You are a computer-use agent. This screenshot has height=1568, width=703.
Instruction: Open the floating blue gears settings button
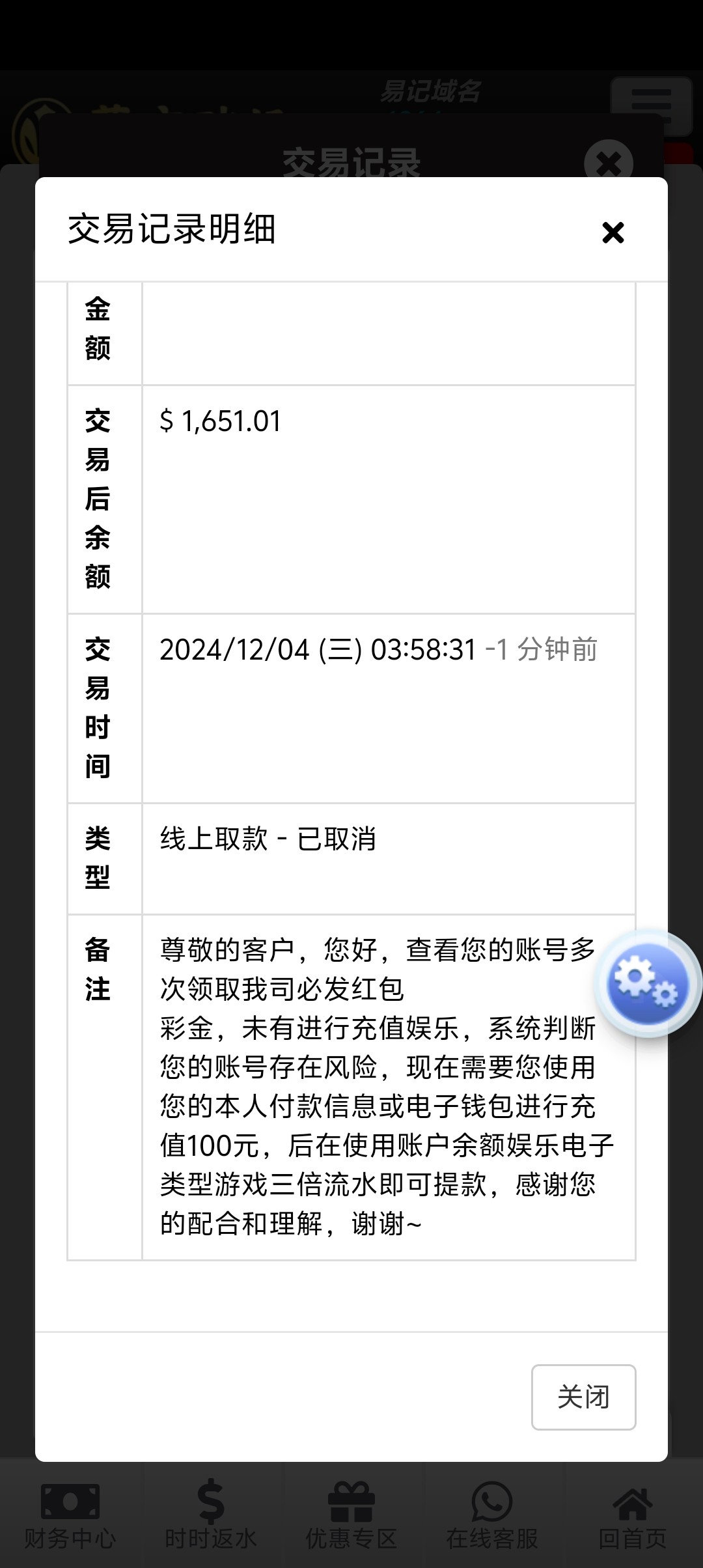(x=648, y=983)
